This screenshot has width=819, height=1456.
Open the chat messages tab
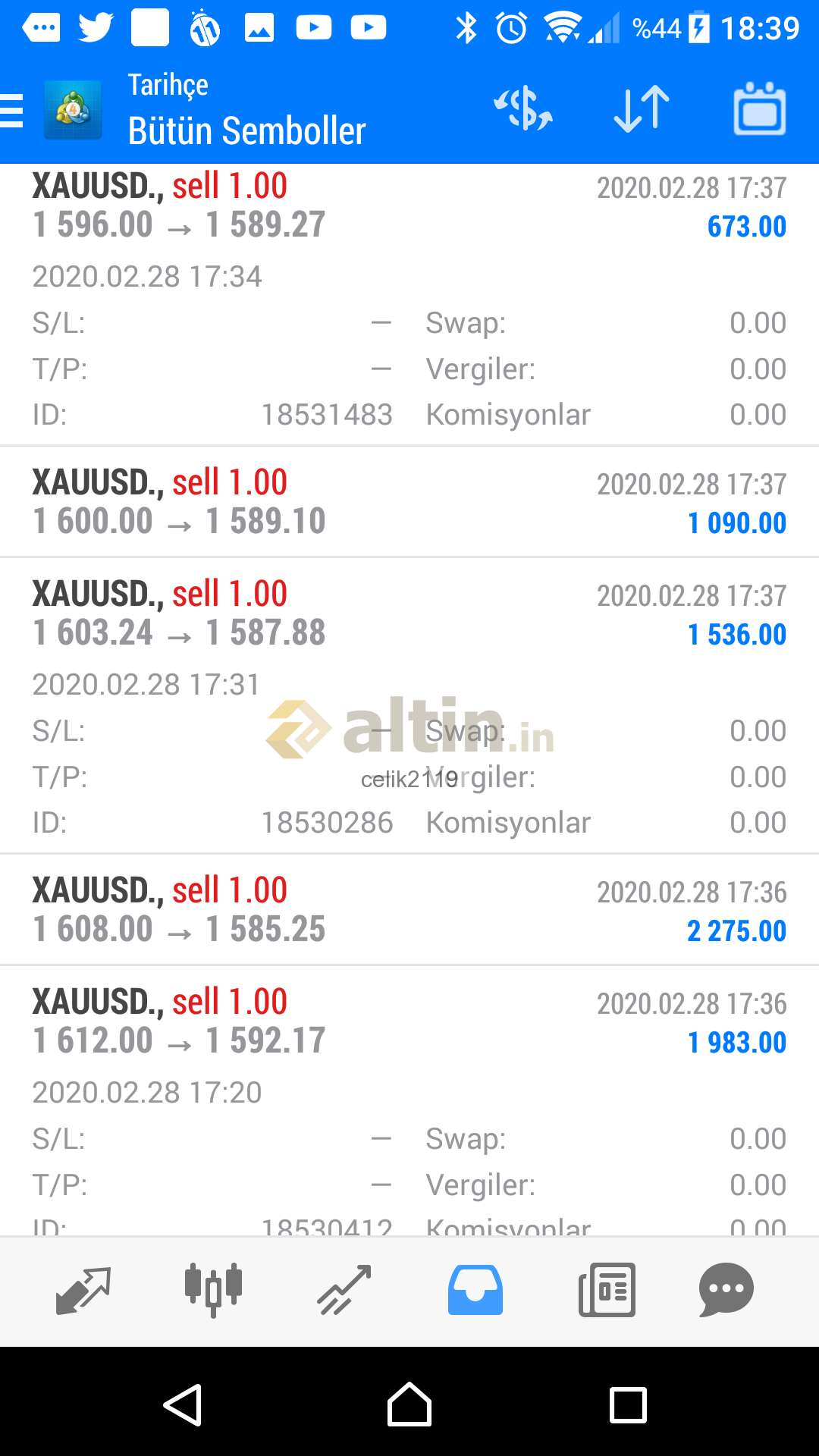coord(726,1290)
